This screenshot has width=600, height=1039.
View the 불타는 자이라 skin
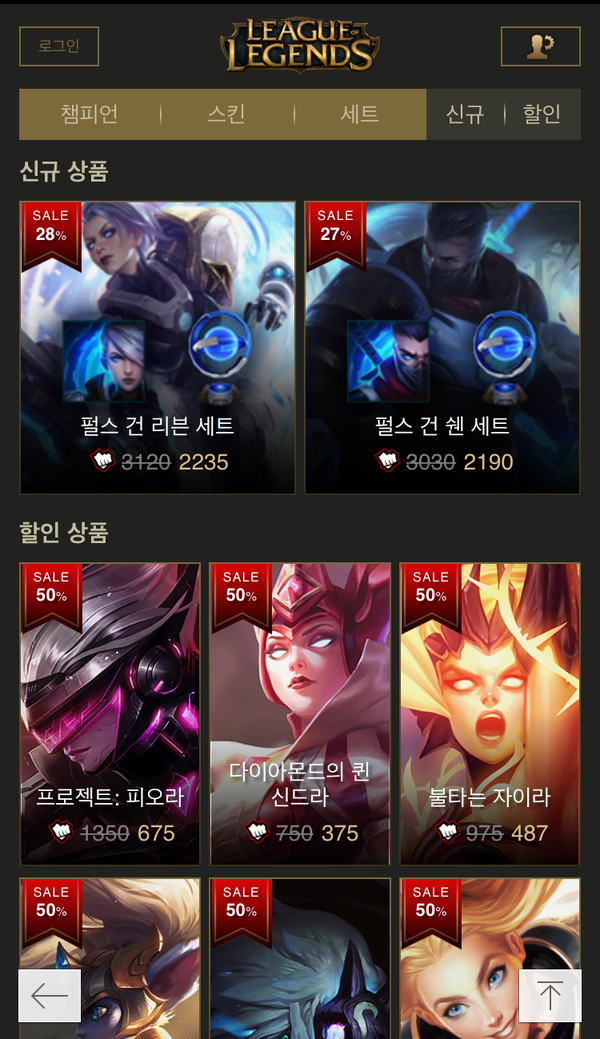point(490,714)
